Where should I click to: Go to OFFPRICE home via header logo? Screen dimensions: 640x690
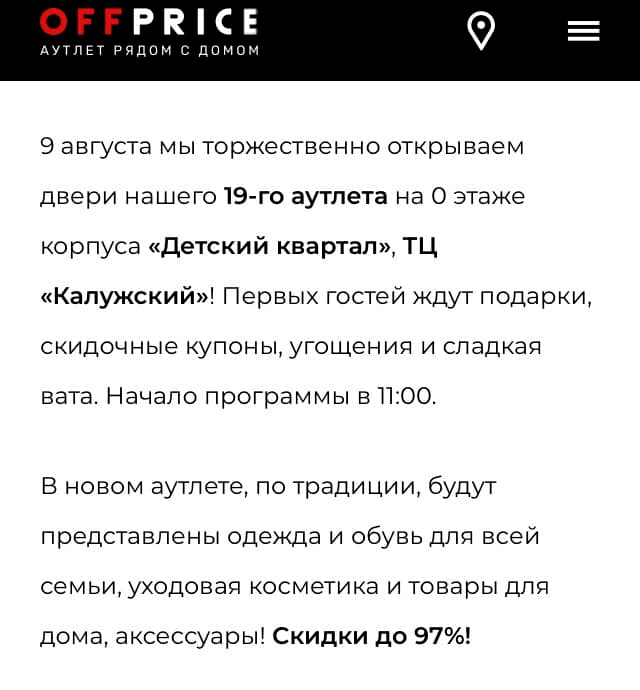(149, 32)
